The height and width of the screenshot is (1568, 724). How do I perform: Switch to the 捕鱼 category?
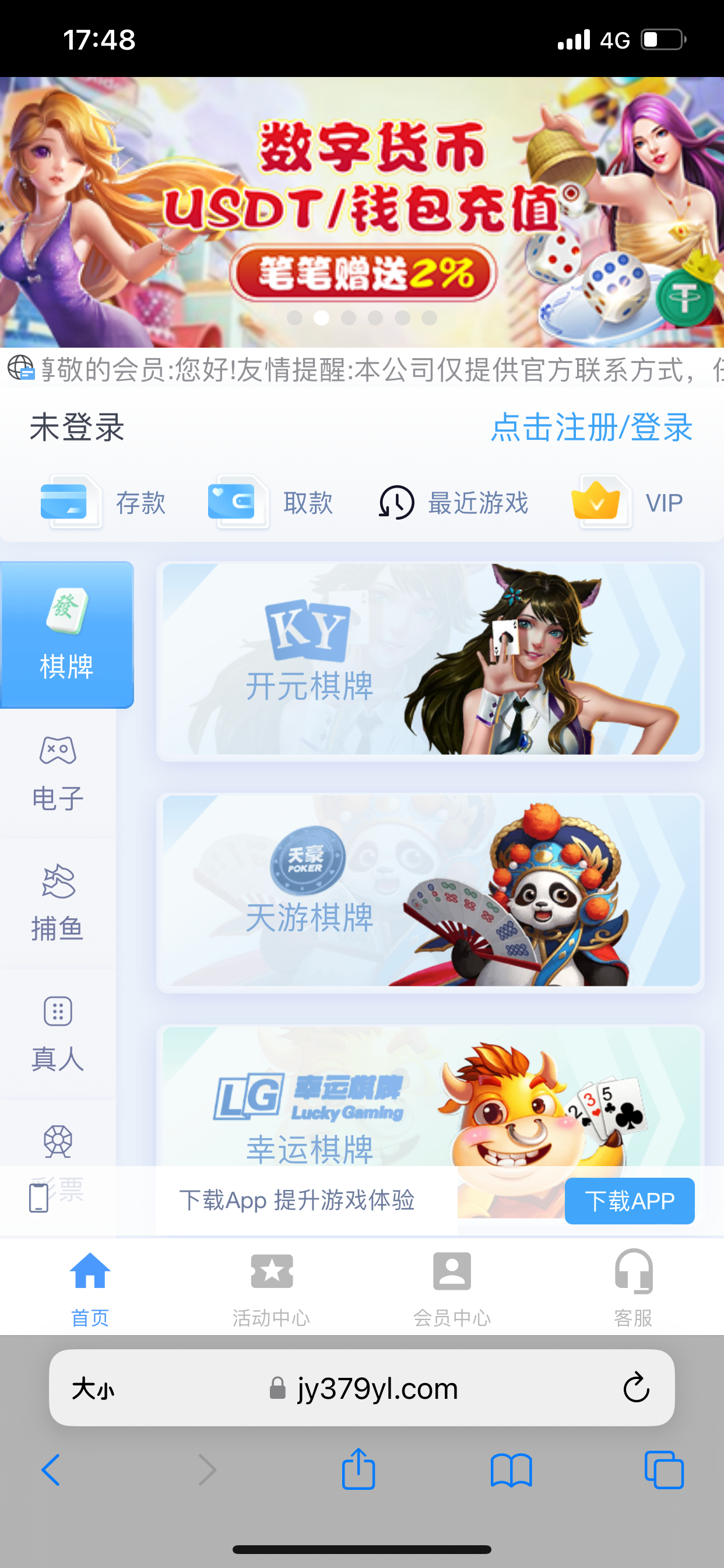(58, 904)
